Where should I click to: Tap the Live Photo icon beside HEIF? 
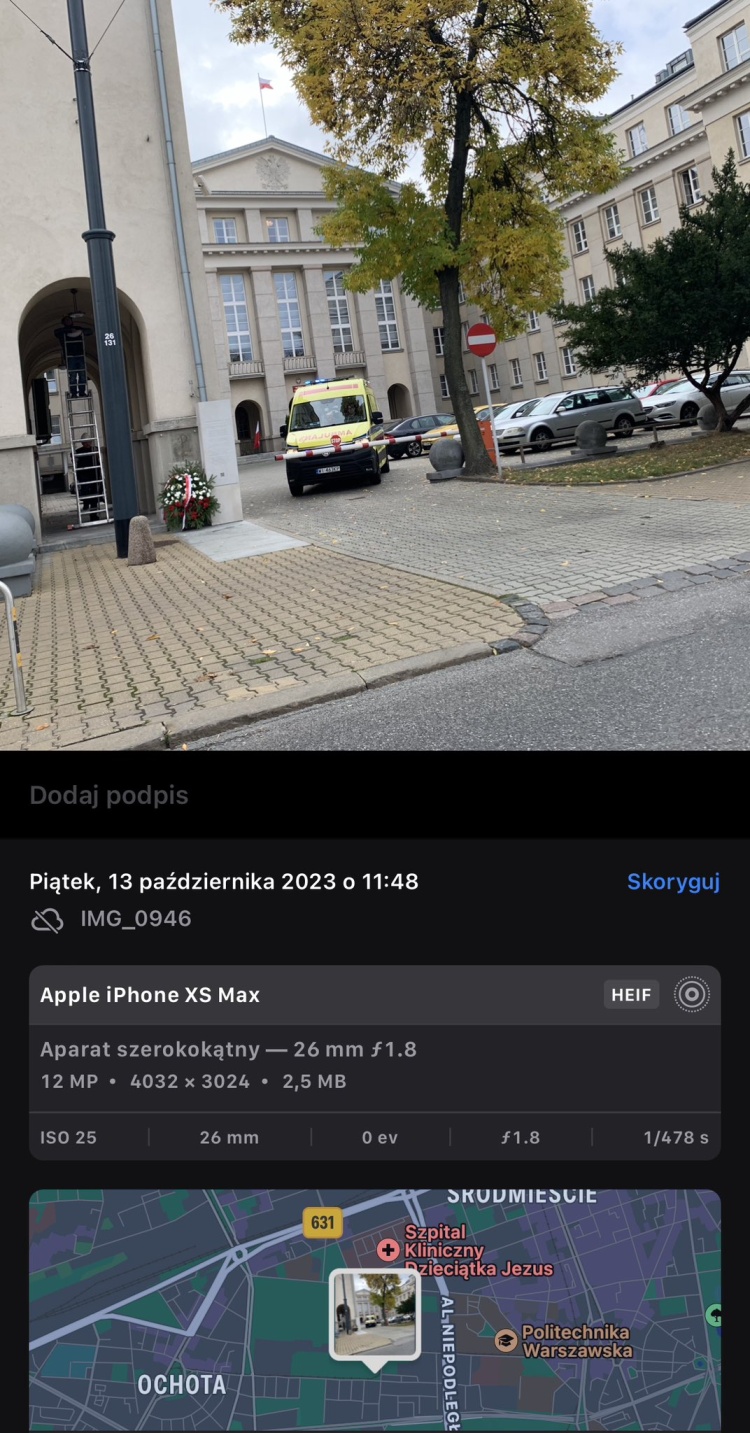tap(692, 994)
